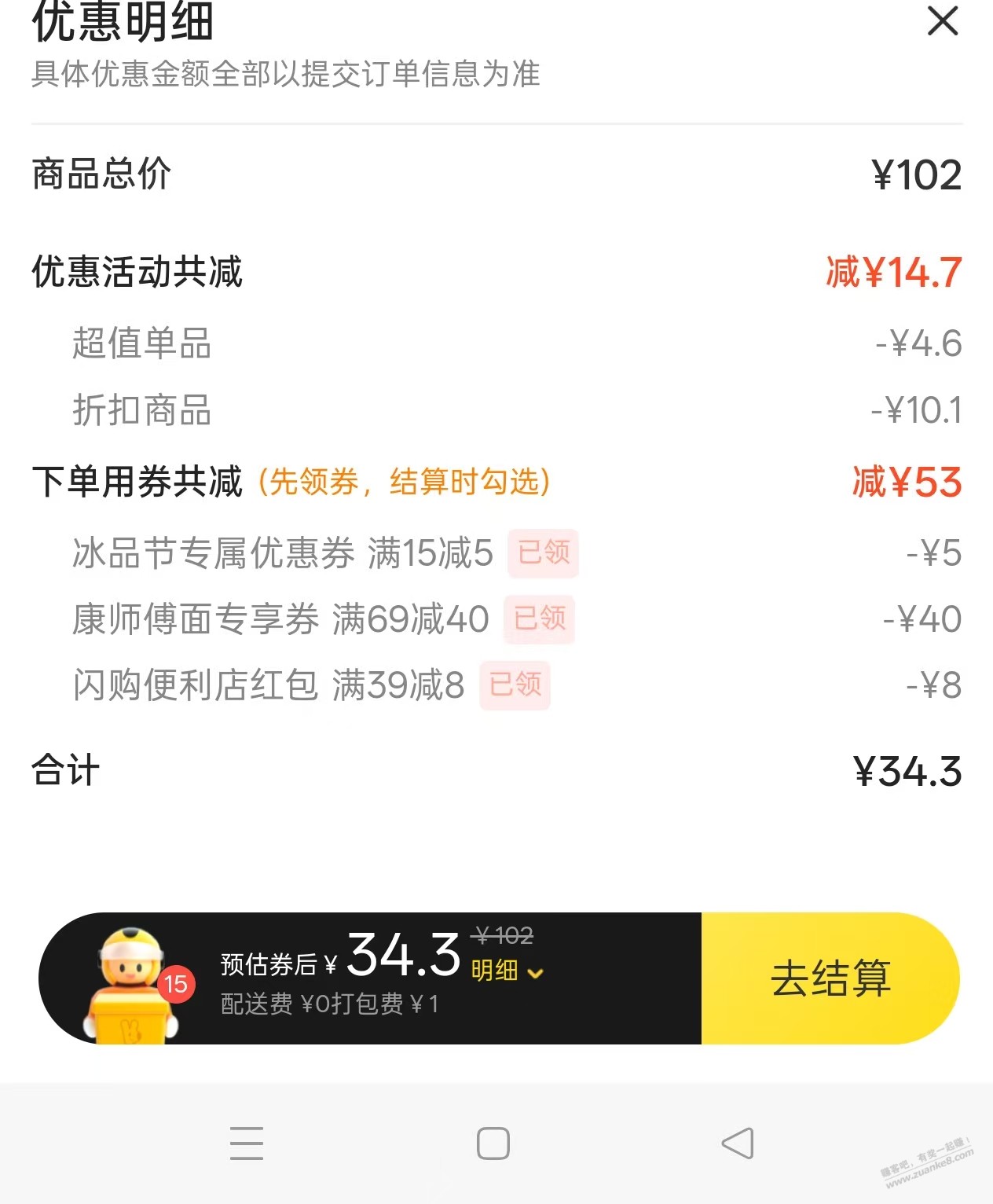Tap 去结算 to check out

[830, 978]
